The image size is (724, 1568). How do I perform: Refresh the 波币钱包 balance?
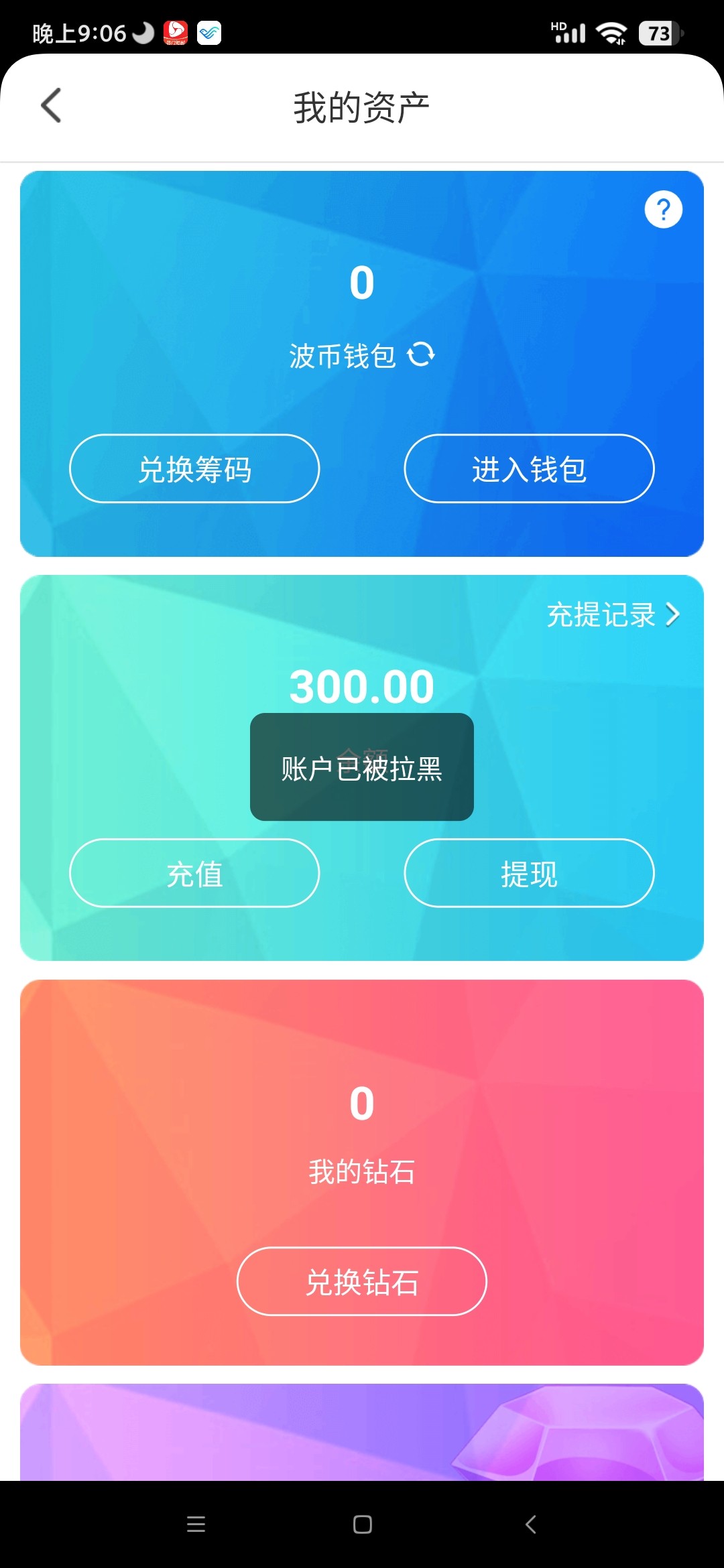point(422,354)
